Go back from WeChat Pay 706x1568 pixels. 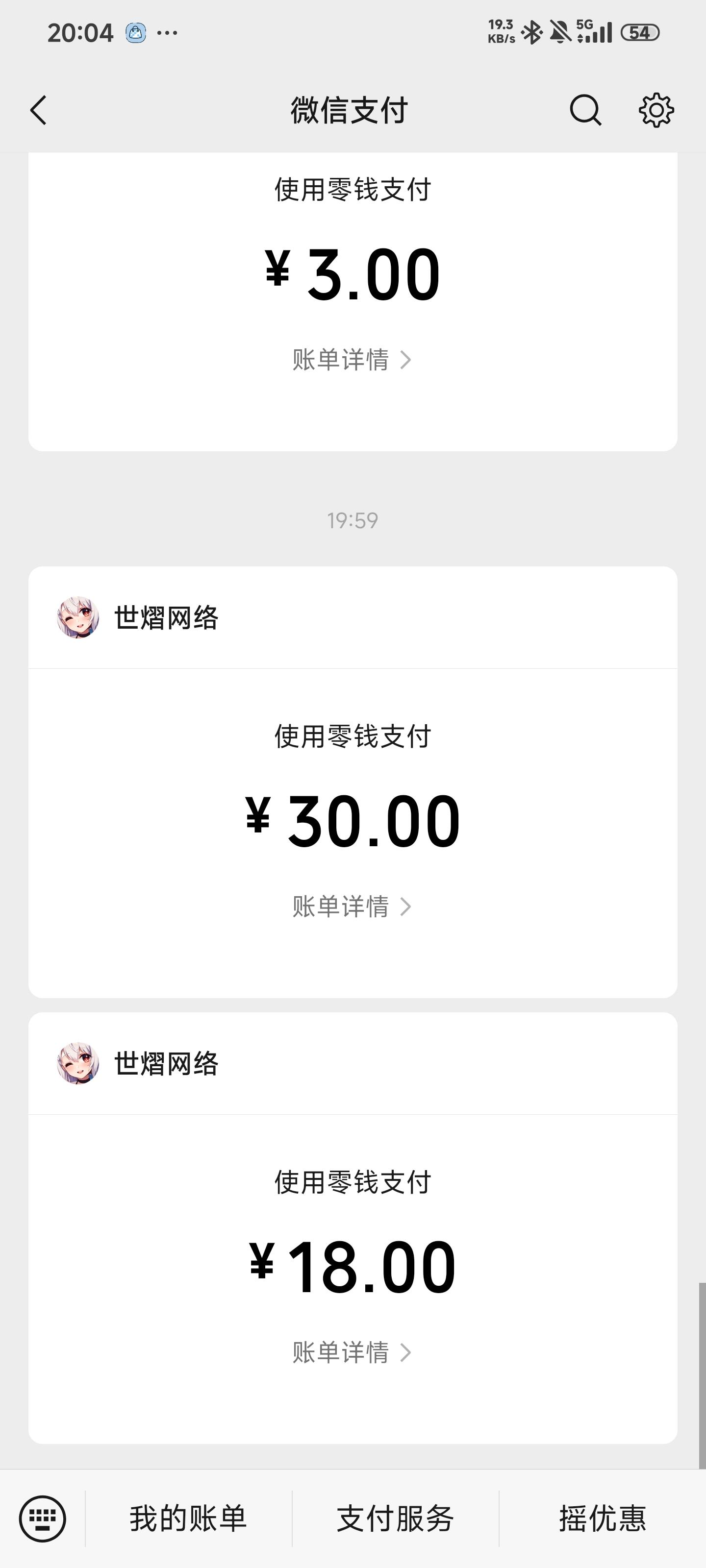tap(38, 110)
